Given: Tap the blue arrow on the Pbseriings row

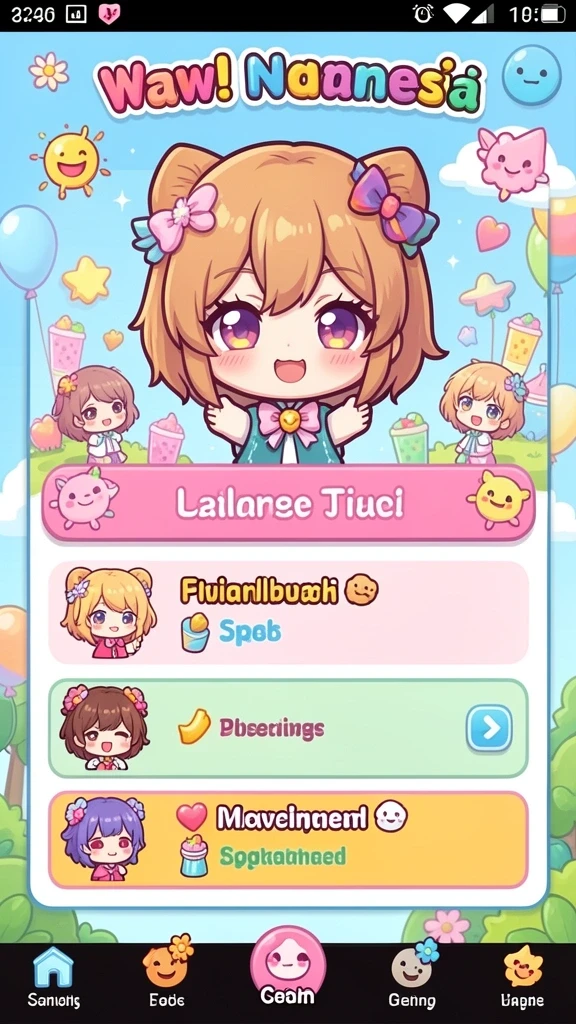Looking at the screenshot, I should click(x=489, y=728).
